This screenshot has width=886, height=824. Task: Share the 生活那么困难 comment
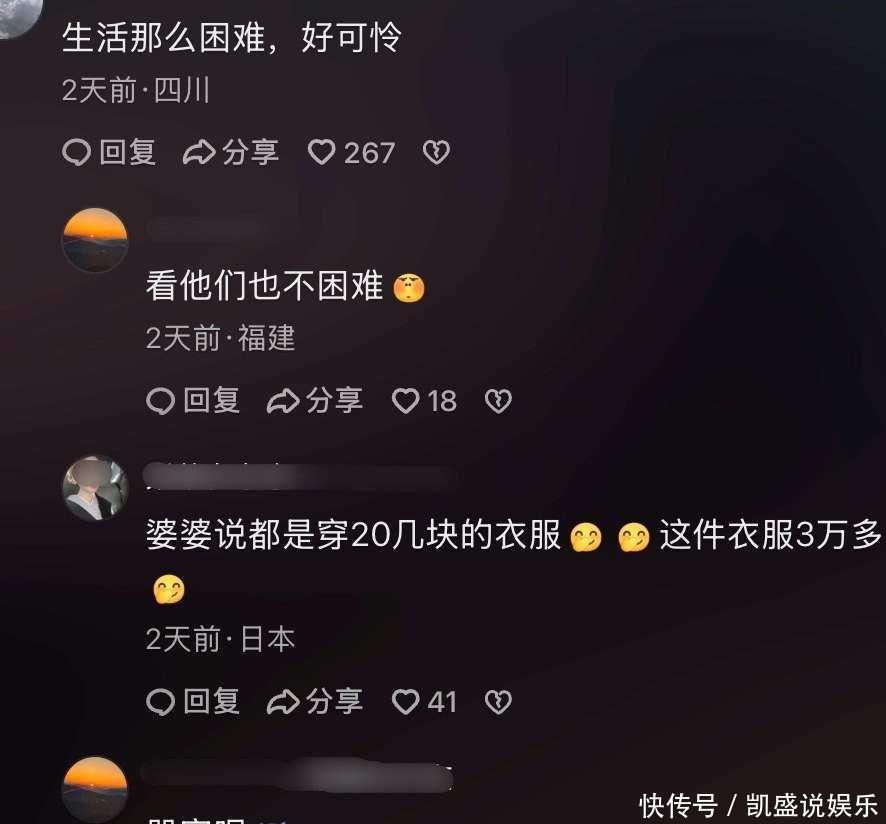[x=231, y=152]
